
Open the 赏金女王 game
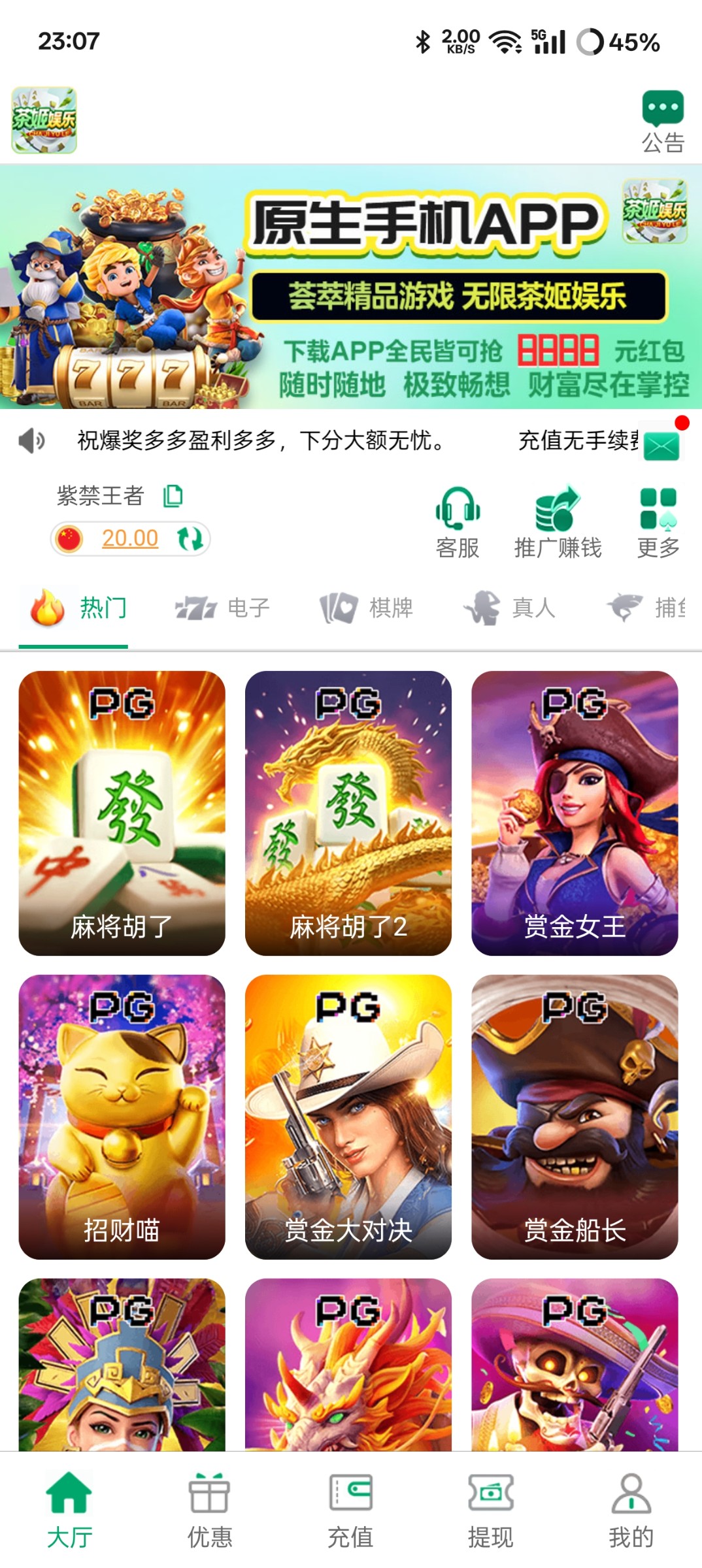[x=575, y=813]
